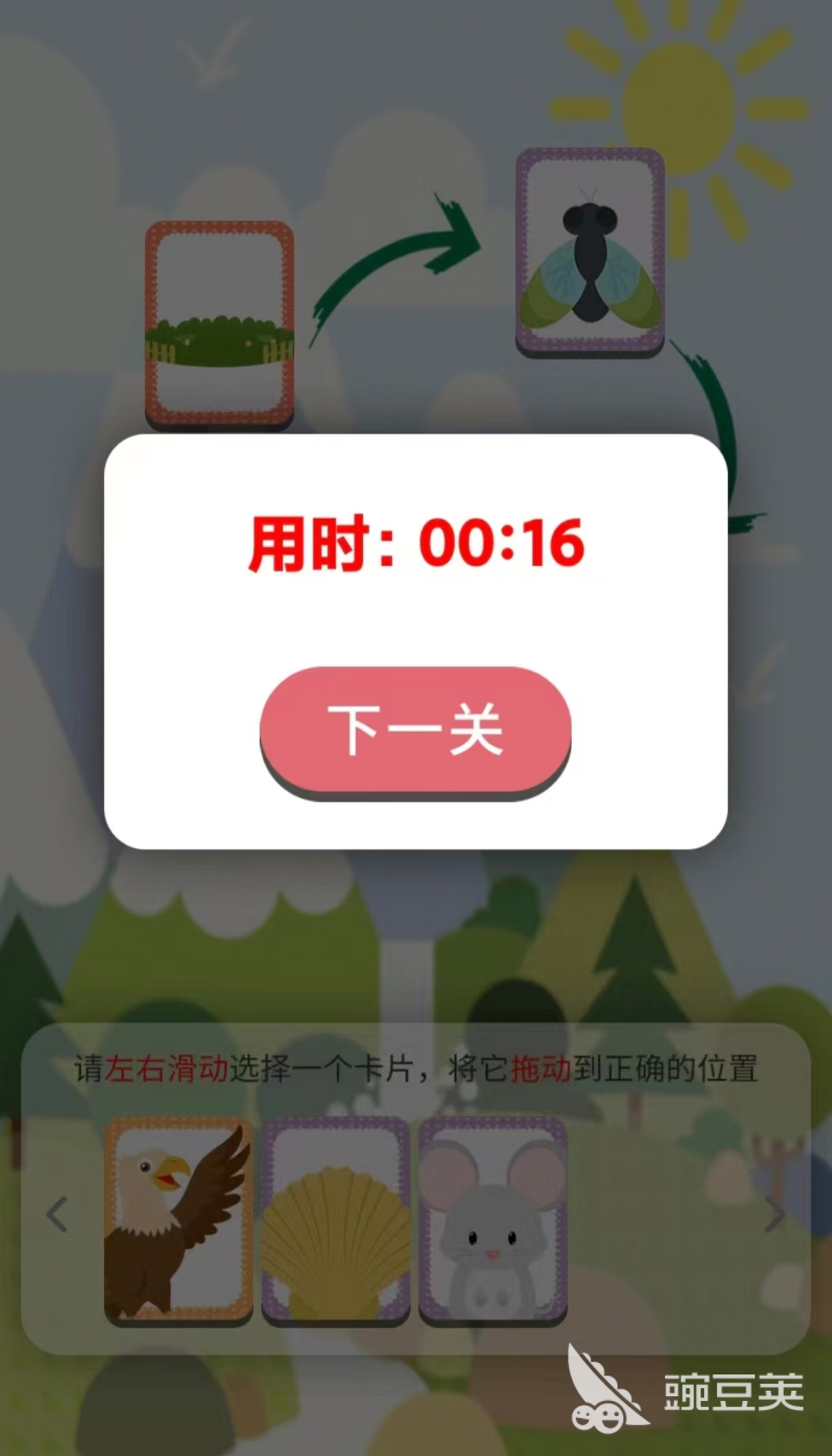Show more cards with the right arrow
Image resolution: width=832 pixels, height=1456 pixels.
coord(774,1214)
